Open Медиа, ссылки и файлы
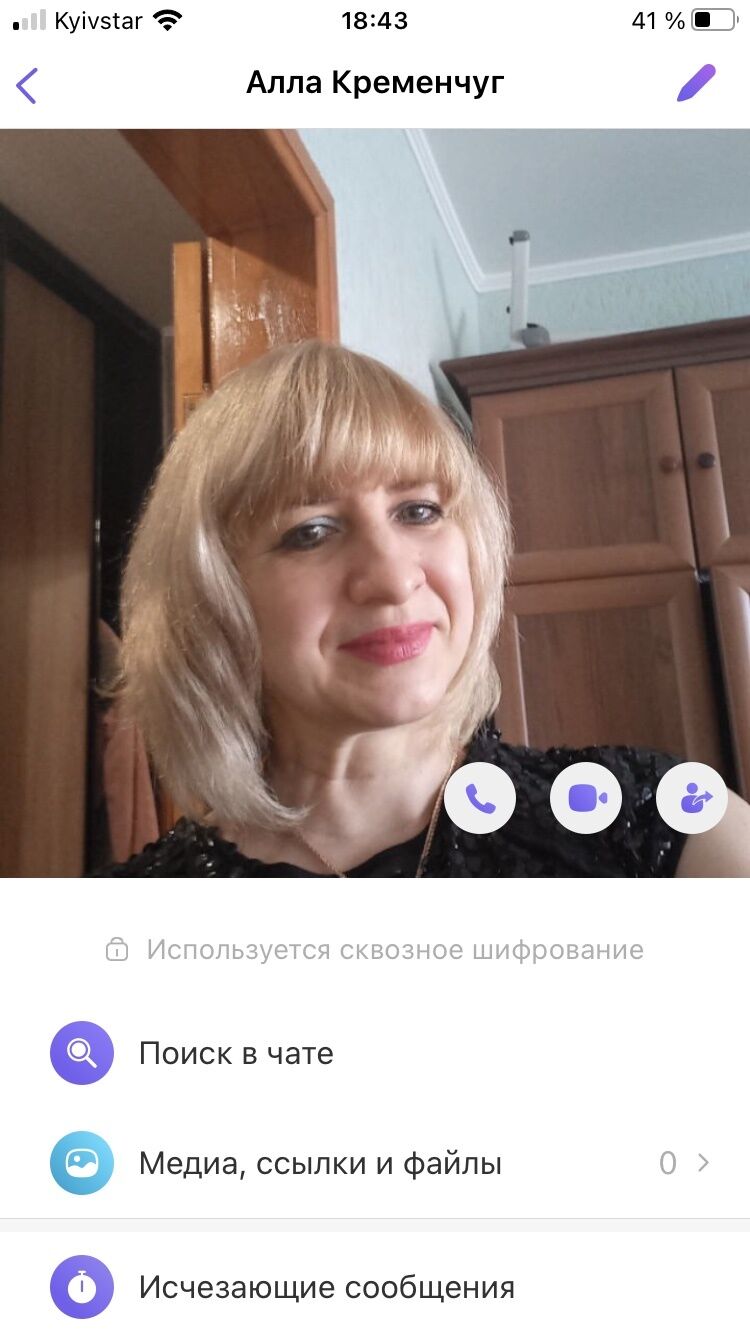The height and width of the screenshot is (1334, 750). pos(320,1163)
